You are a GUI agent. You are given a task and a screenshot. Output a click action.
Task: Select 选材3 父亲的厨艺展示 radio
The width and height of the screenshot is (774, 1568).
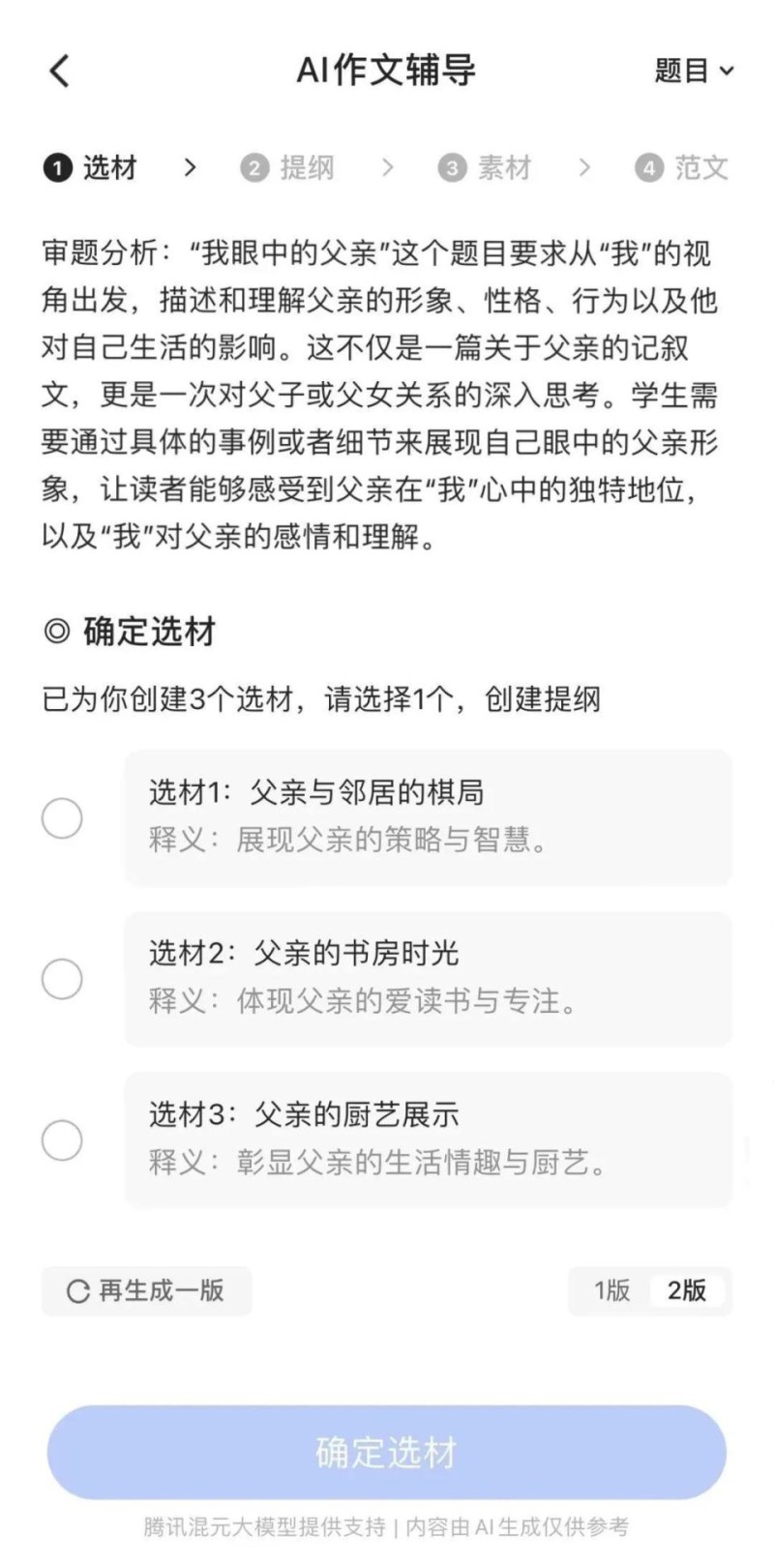(x=62, y=1140)
